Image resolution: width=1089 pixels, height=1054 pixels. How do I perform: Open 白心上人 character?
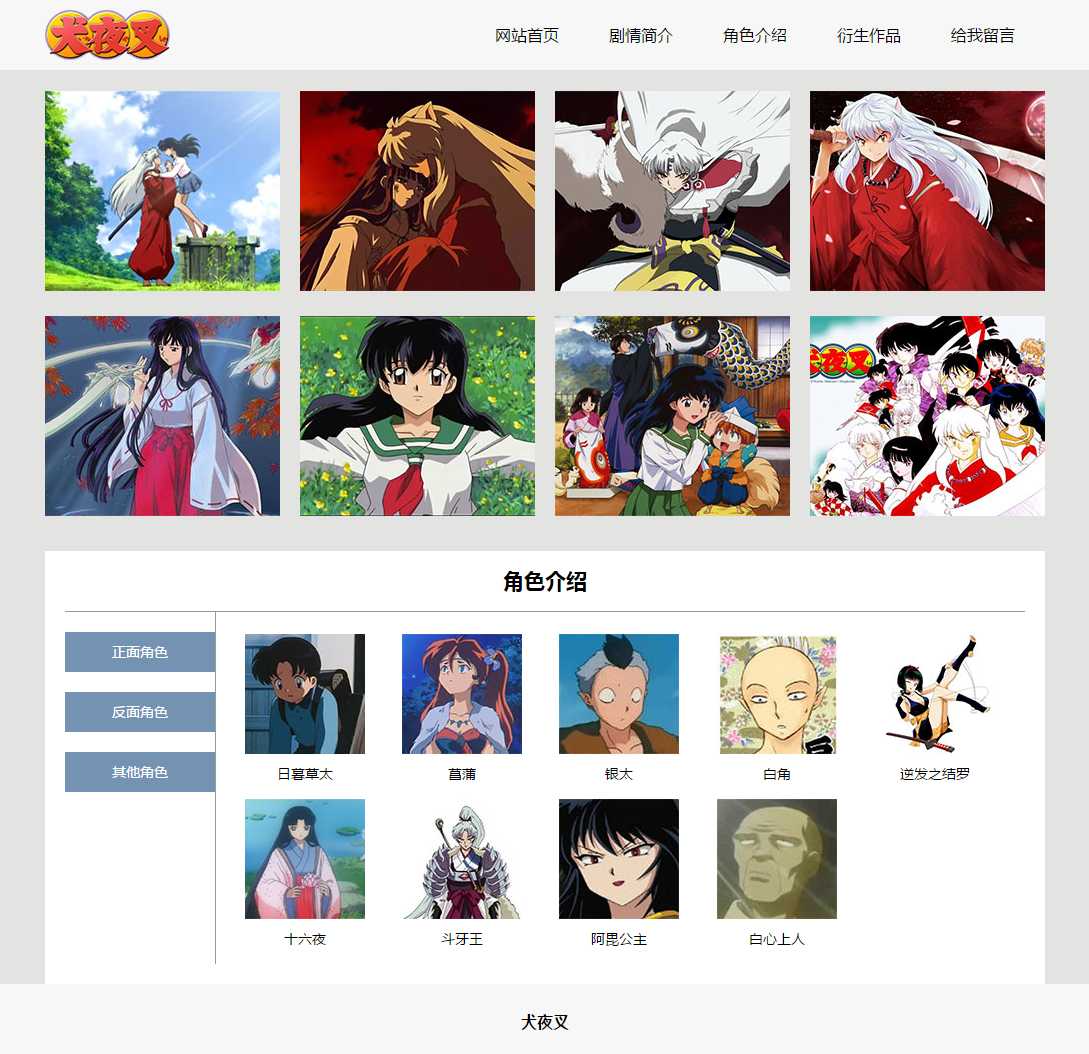[777, 859]
